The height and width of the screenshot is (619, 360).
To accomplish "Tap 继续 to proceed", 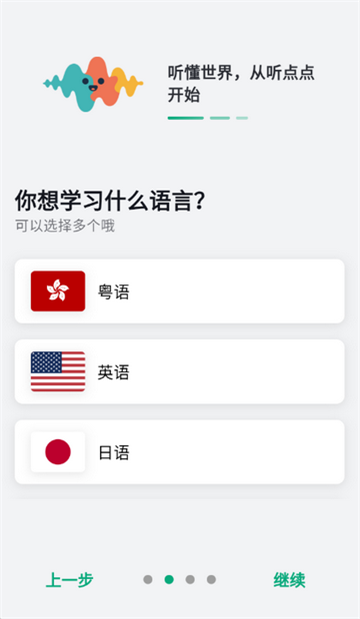I will 289,580.
